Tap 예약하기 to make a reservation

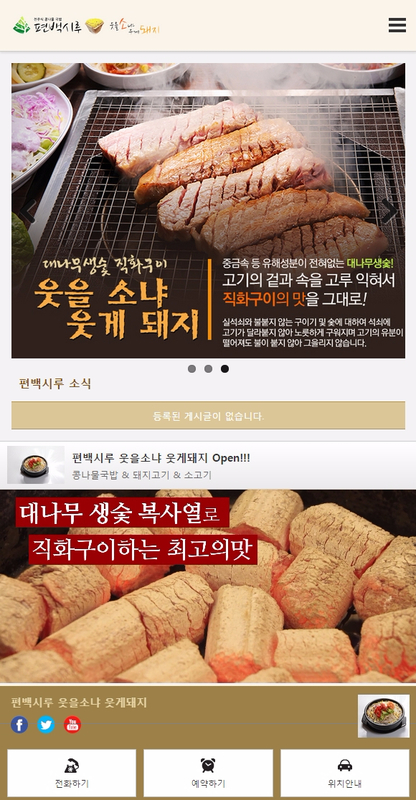click(x=208, y=773)
